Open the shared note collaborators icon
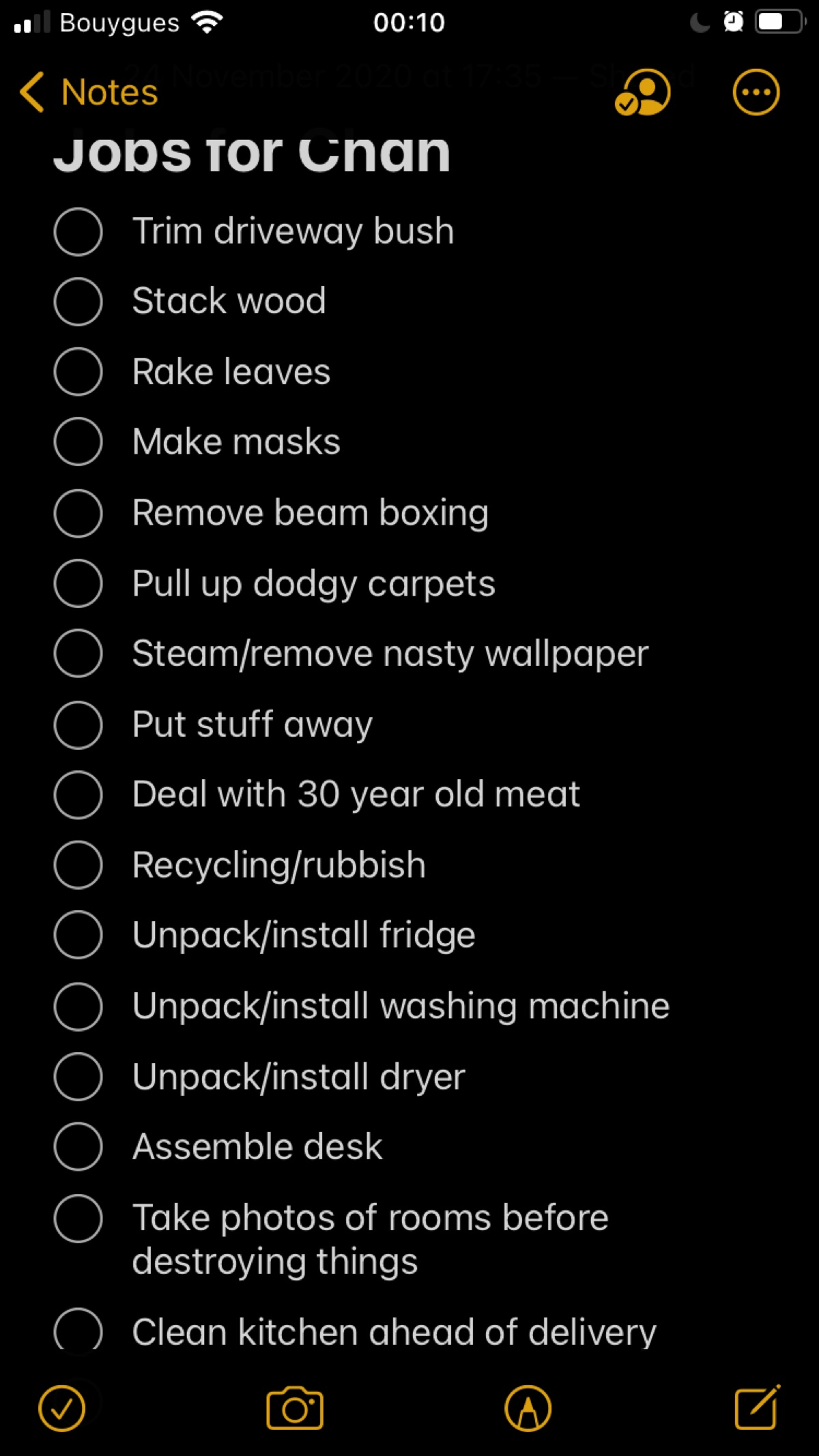Viewport: 819px width, 1456px height. [x=642, y=92]
